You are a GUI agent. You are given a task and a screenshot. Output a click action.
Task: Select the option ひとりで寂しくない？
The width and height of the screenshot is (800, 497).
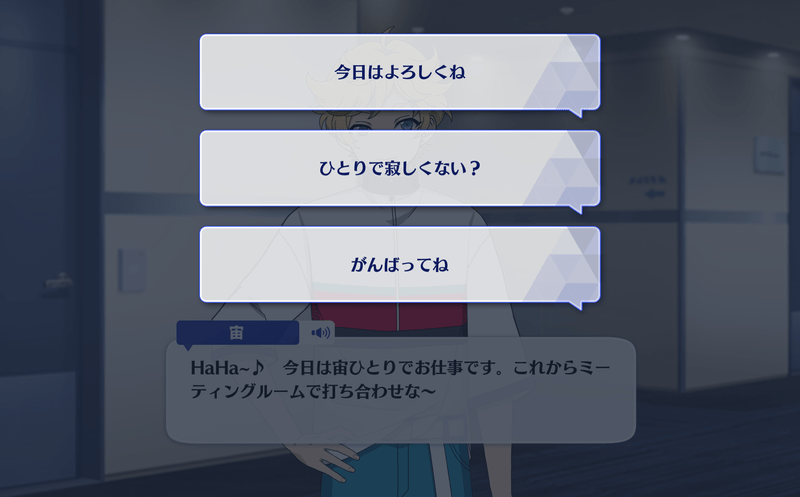tap(399, 168)
